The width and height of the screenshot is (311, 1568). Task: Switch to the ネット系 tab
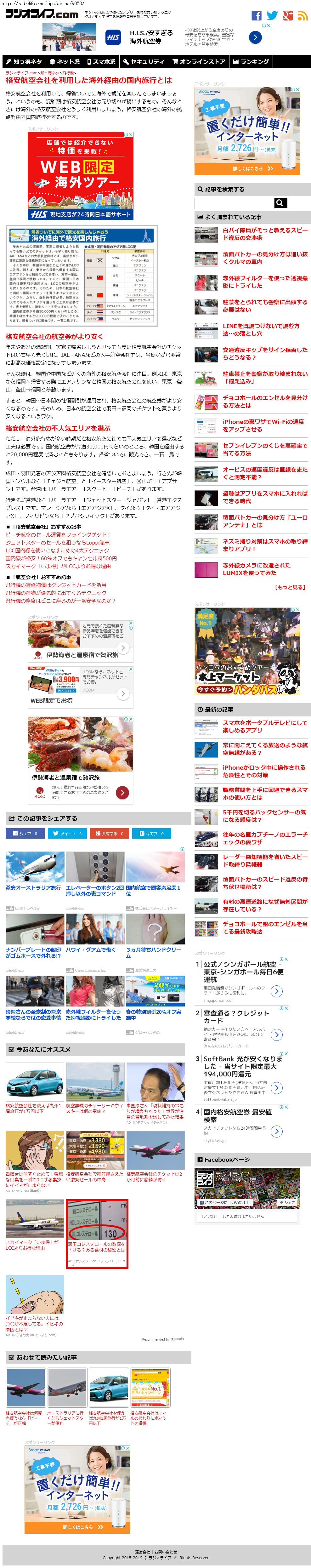[x=65, y=61]
